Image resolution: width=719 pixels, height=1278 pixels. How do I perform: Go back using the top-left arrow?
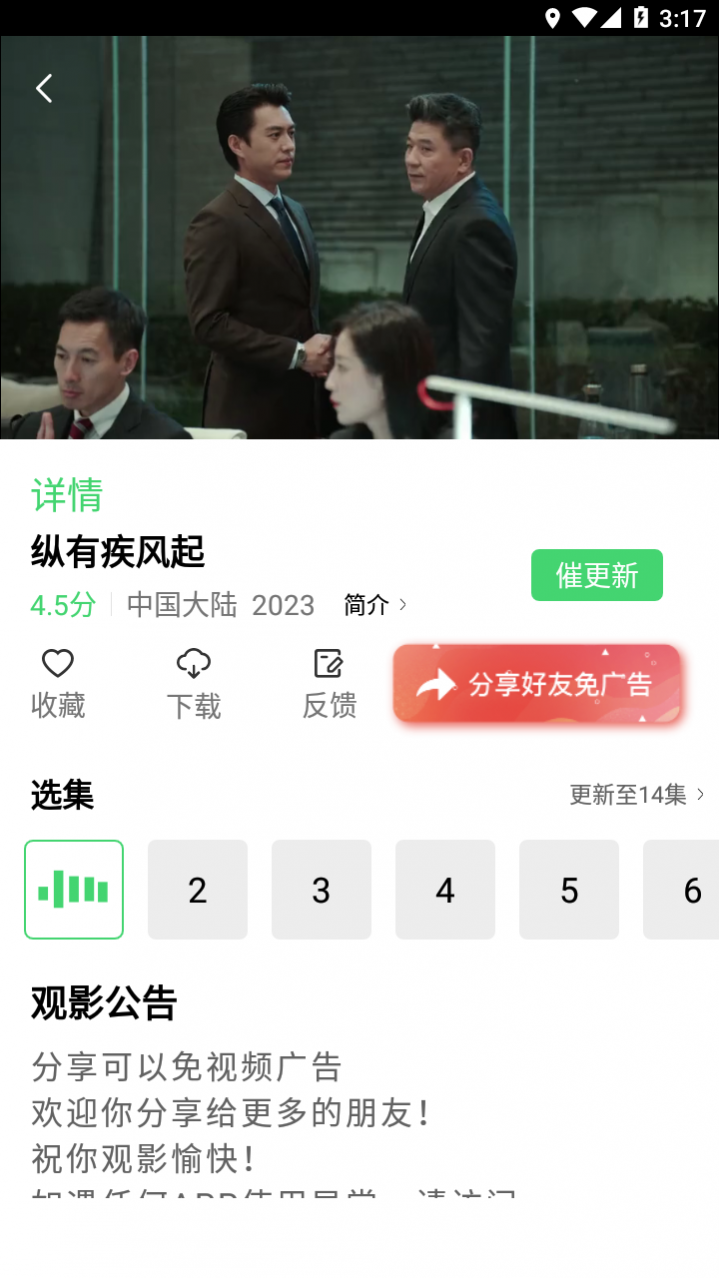point(44,89)
